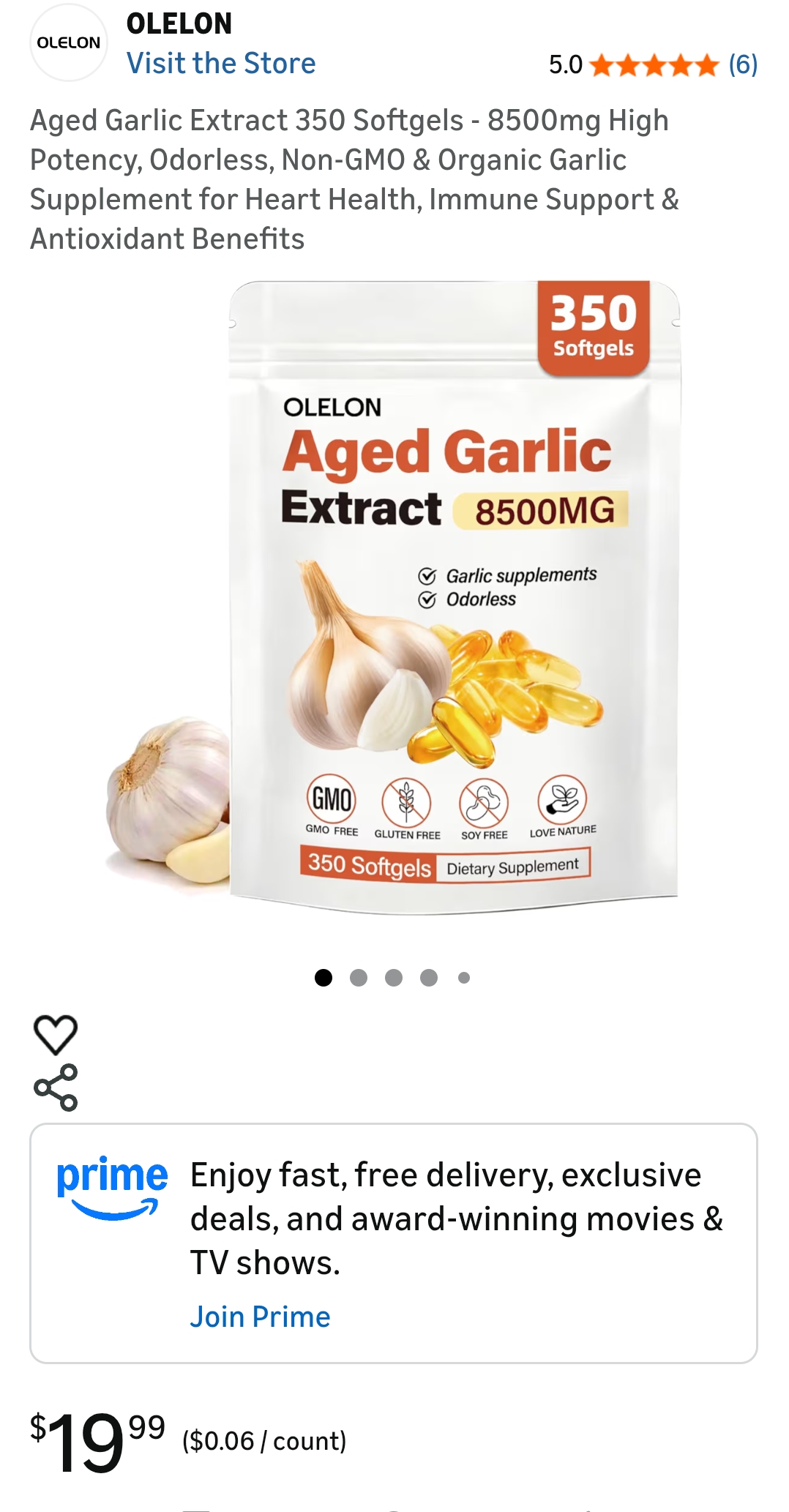Click the active black carousel dot
This screenshot has width=789, height=1512.
324,976
